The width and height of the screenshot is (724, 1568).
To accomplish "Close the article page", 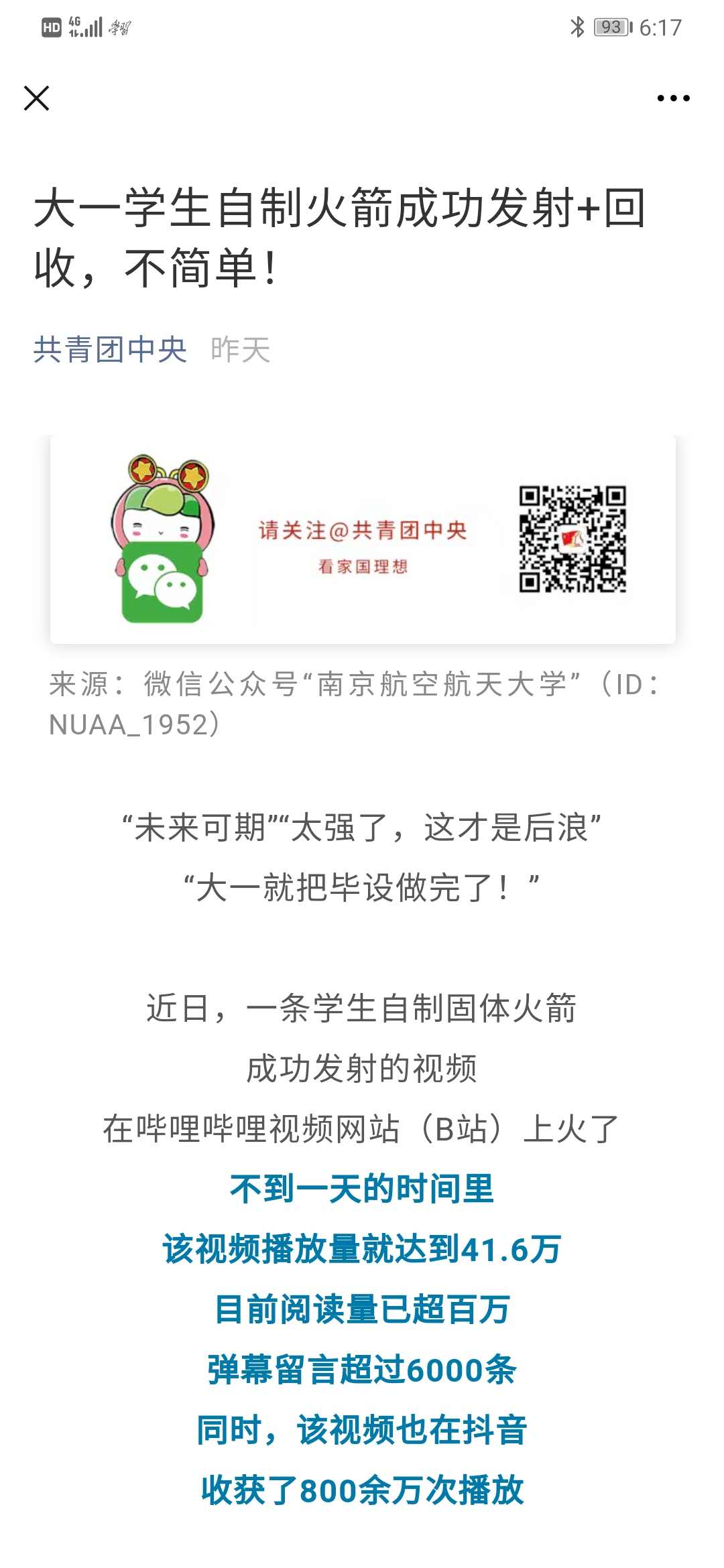I will click(x=37, y=98).
